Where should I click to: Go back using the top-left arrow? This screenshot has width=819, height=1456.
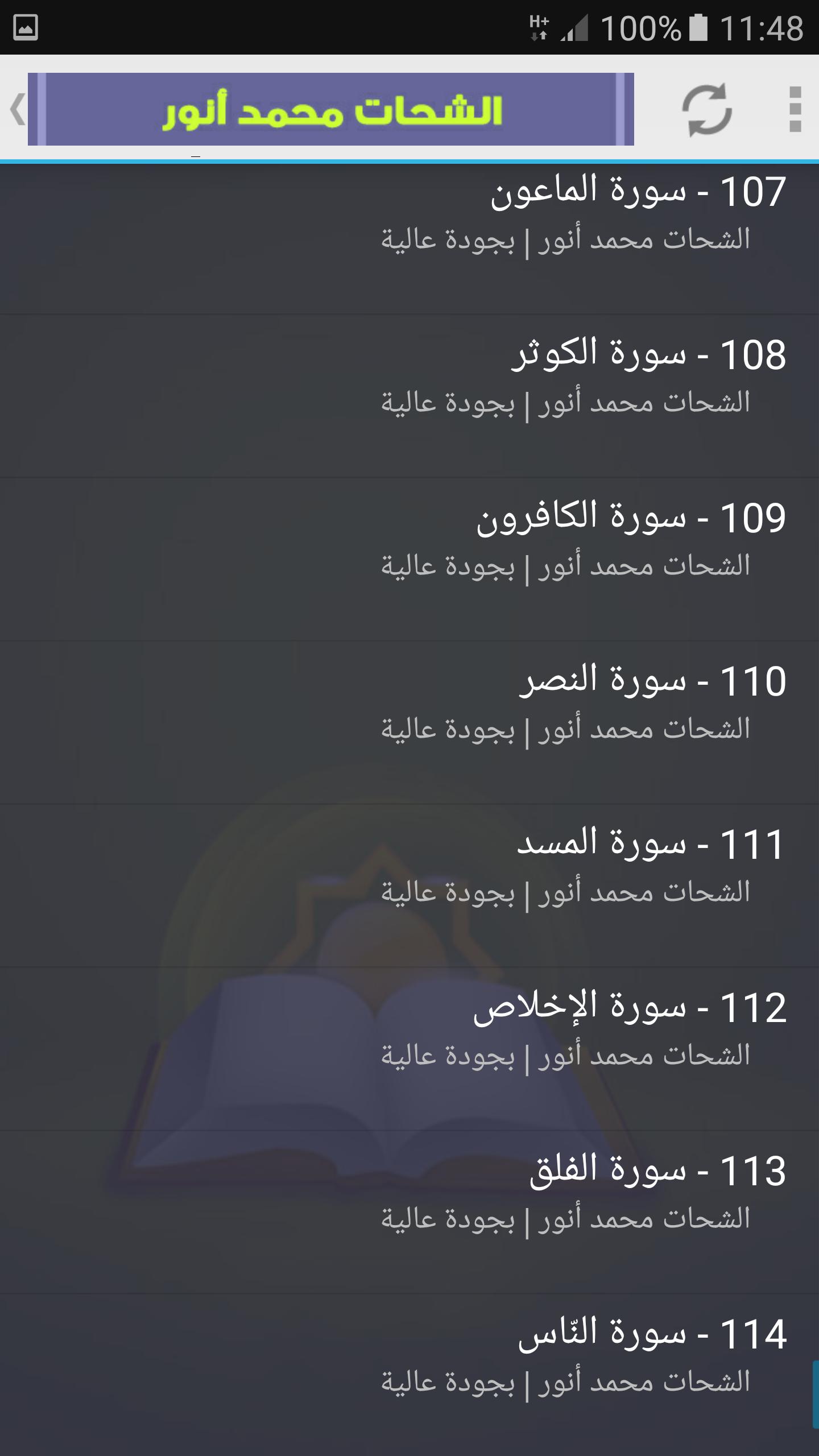17,109
